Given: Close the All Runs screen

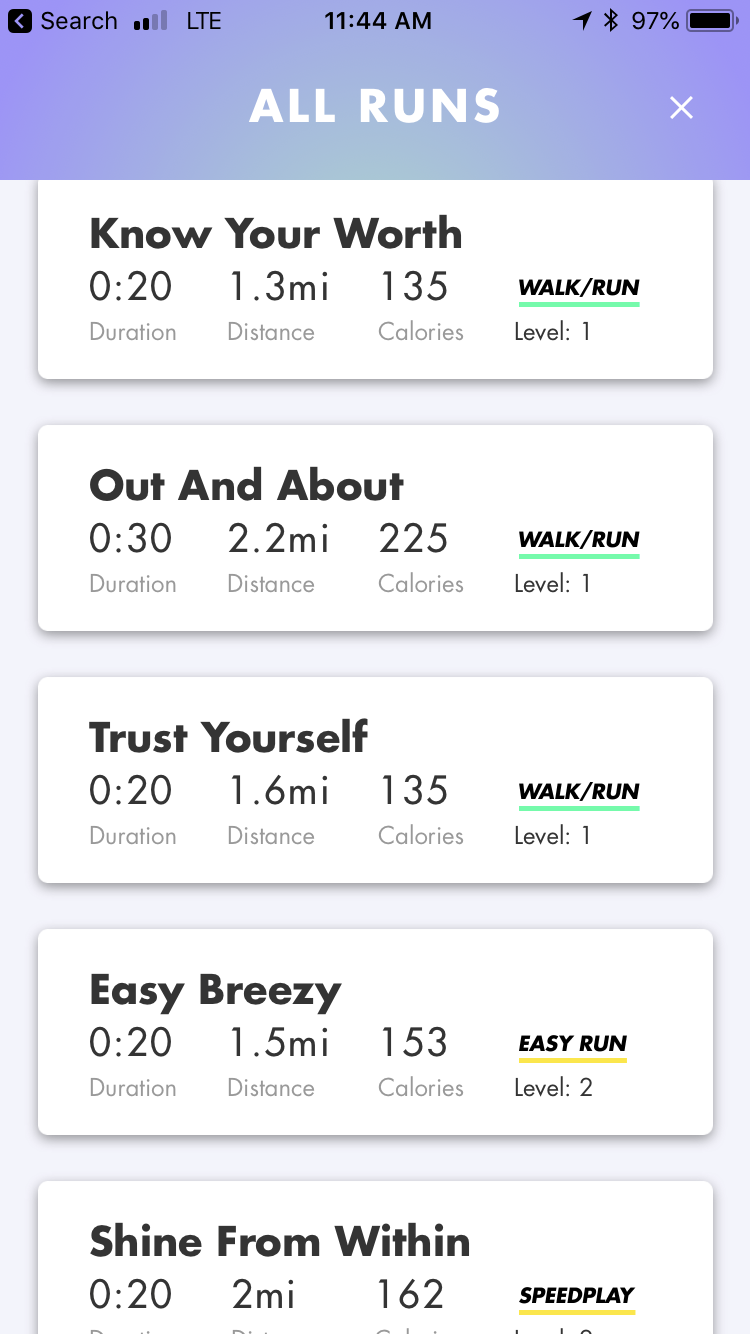Looking at the screenshot, I should click(x=681, y=108).
